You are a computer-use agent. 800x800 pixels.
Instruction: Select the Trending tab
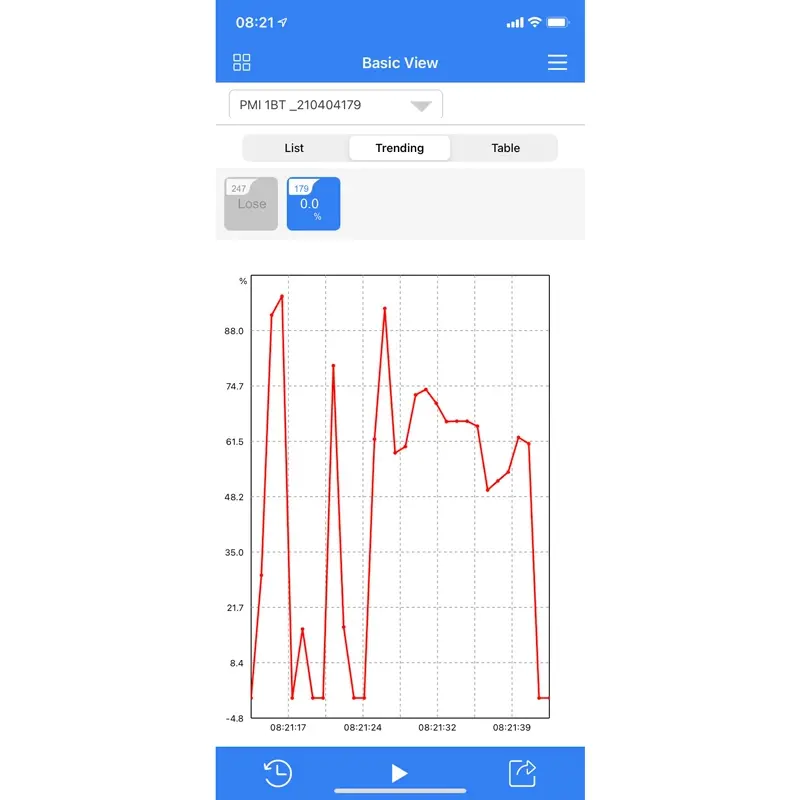point(400,148)
